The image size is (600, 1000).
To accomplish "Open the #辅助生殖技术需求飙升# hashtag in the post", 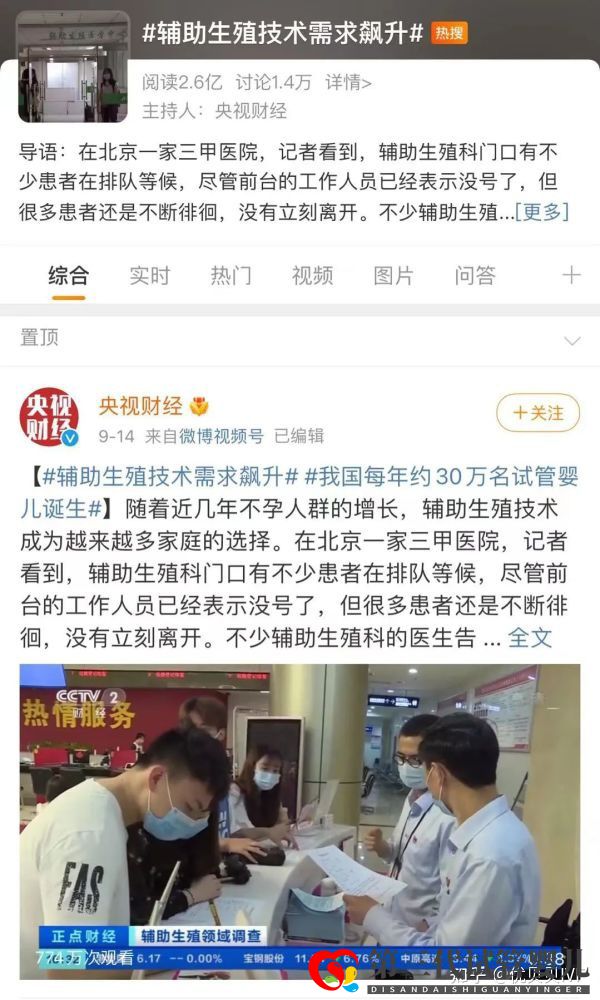I will pos(170,476).
